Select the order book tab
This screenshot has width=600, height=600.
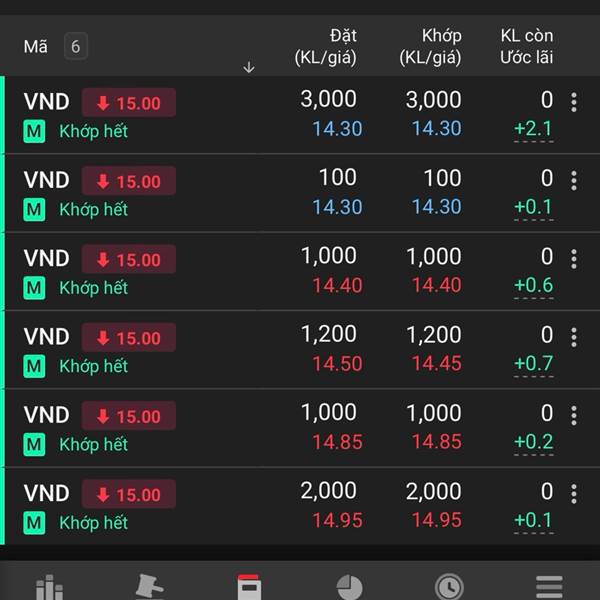(248, 587)
